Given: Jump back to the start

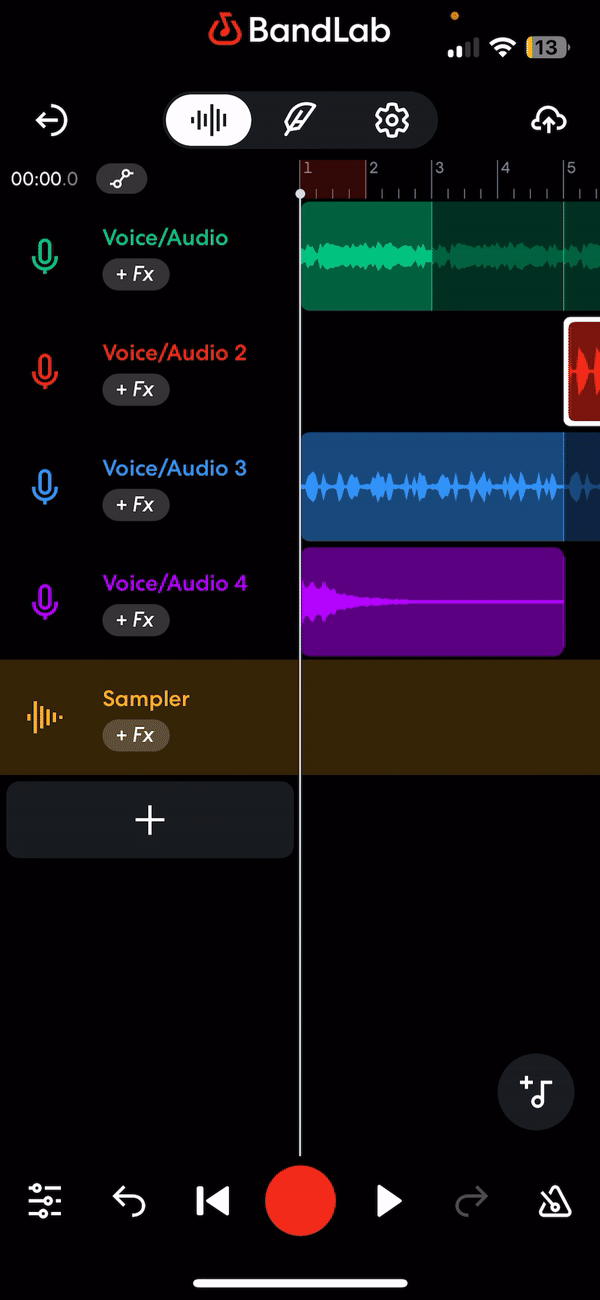Looking at the screenshot, I should point(212,1200).
